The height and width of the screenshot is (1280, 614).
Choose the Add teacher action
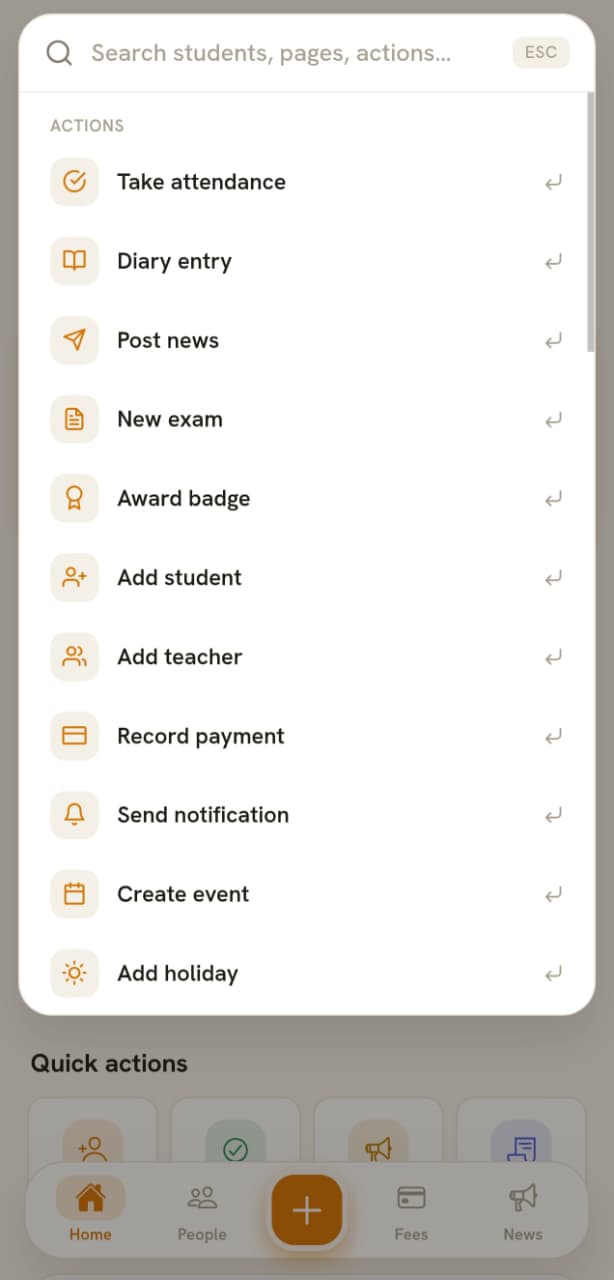click(x=306, y=657)
